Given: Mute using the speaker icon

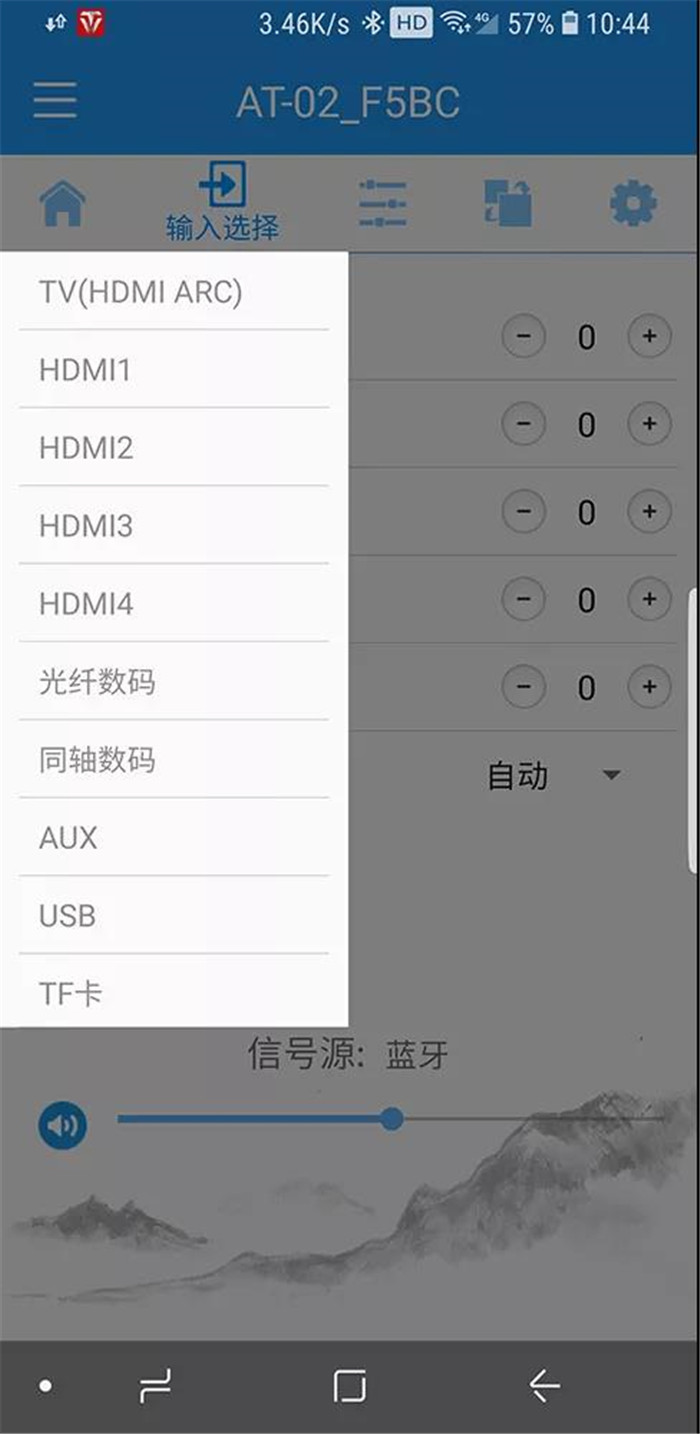Looking at the screenshot, I should click(x=62, y=1126).
